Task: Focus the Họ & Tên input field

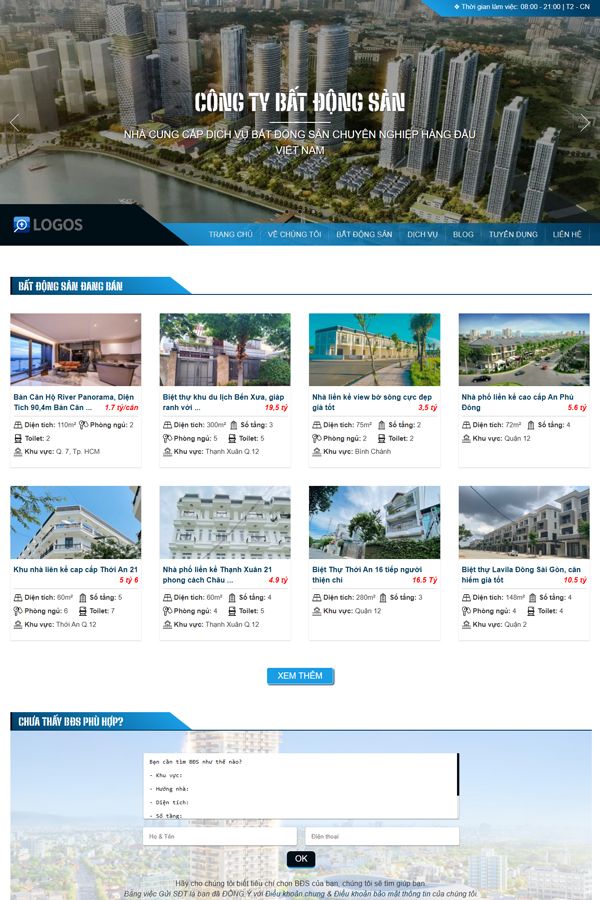Action: point(220,836)
